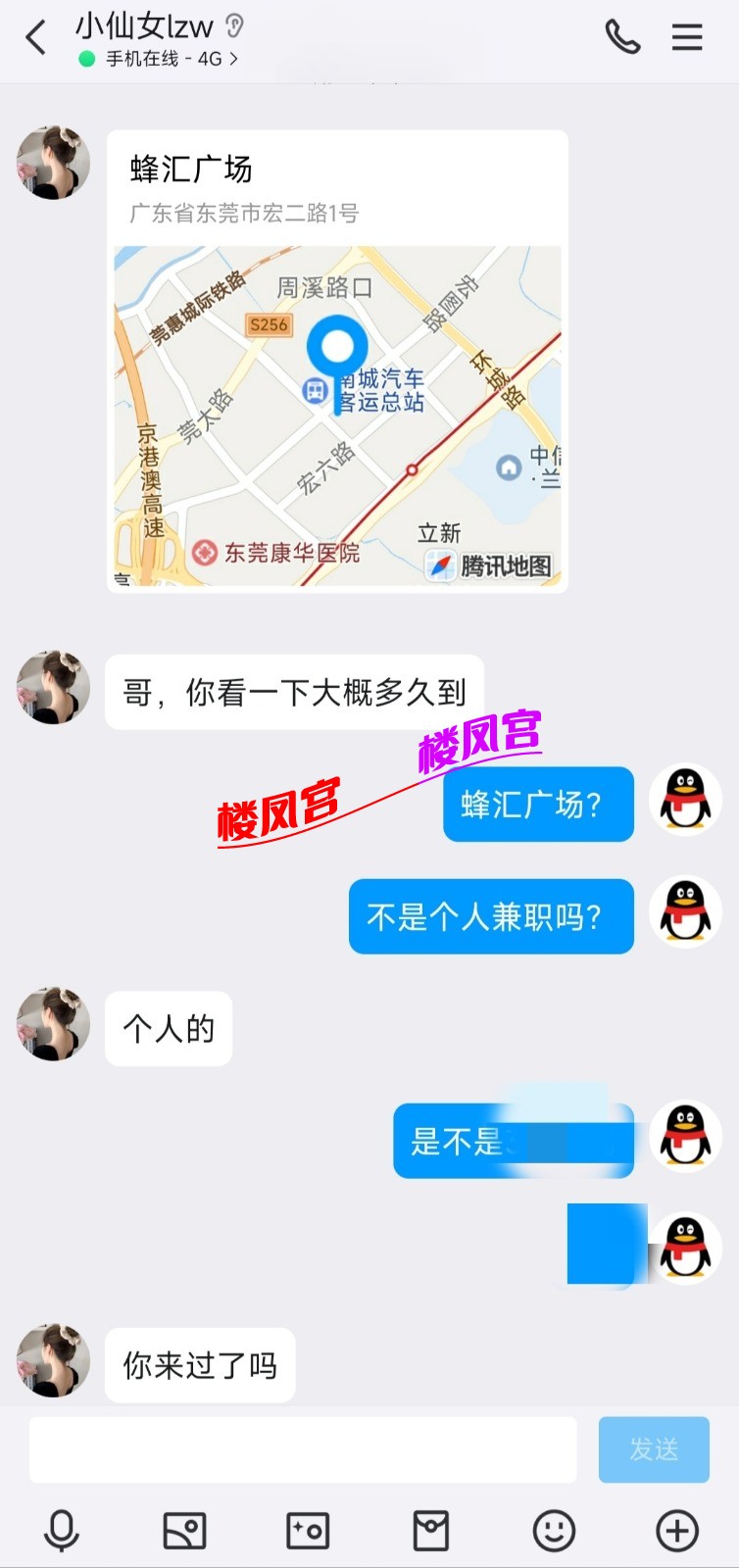Screen dimensions: 739x1568
Task: Open the red packet icon
Action: (430, 1530)
